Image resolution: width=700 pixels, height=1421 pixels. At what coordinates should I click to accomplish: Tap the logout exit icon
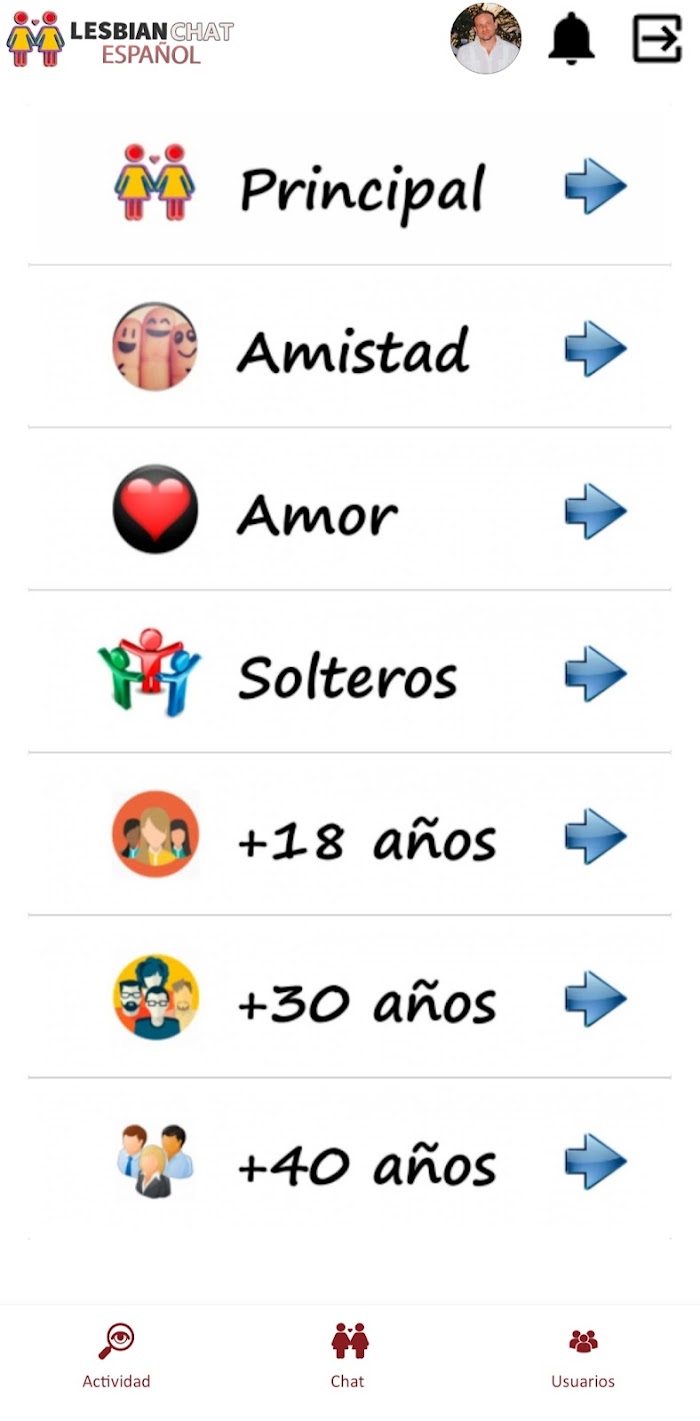point(657,40)
